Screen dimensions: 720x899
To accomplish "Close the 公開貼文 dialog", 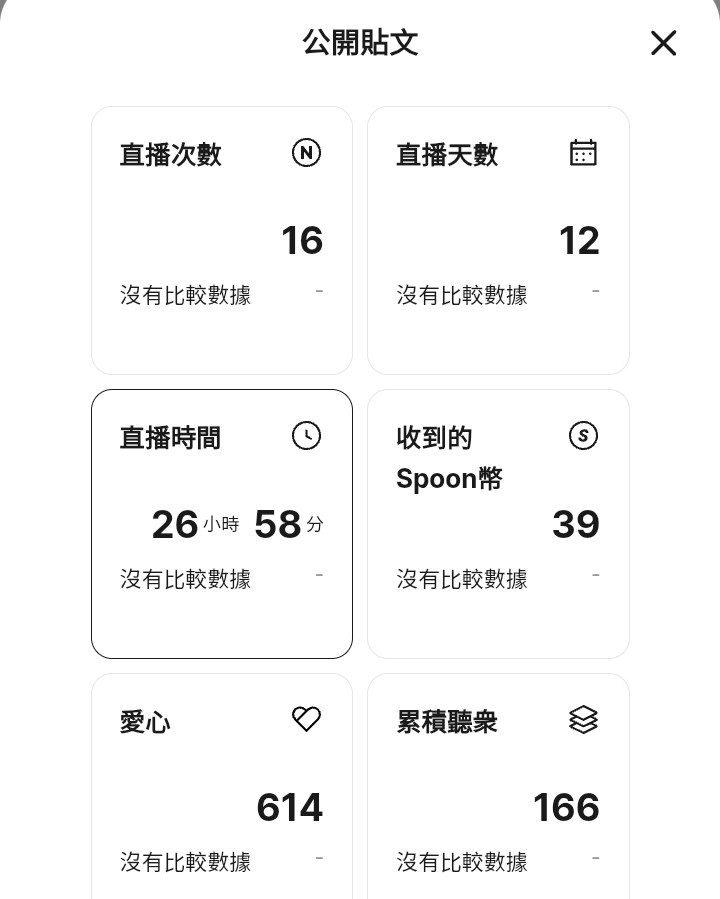I will click(663, 43).
